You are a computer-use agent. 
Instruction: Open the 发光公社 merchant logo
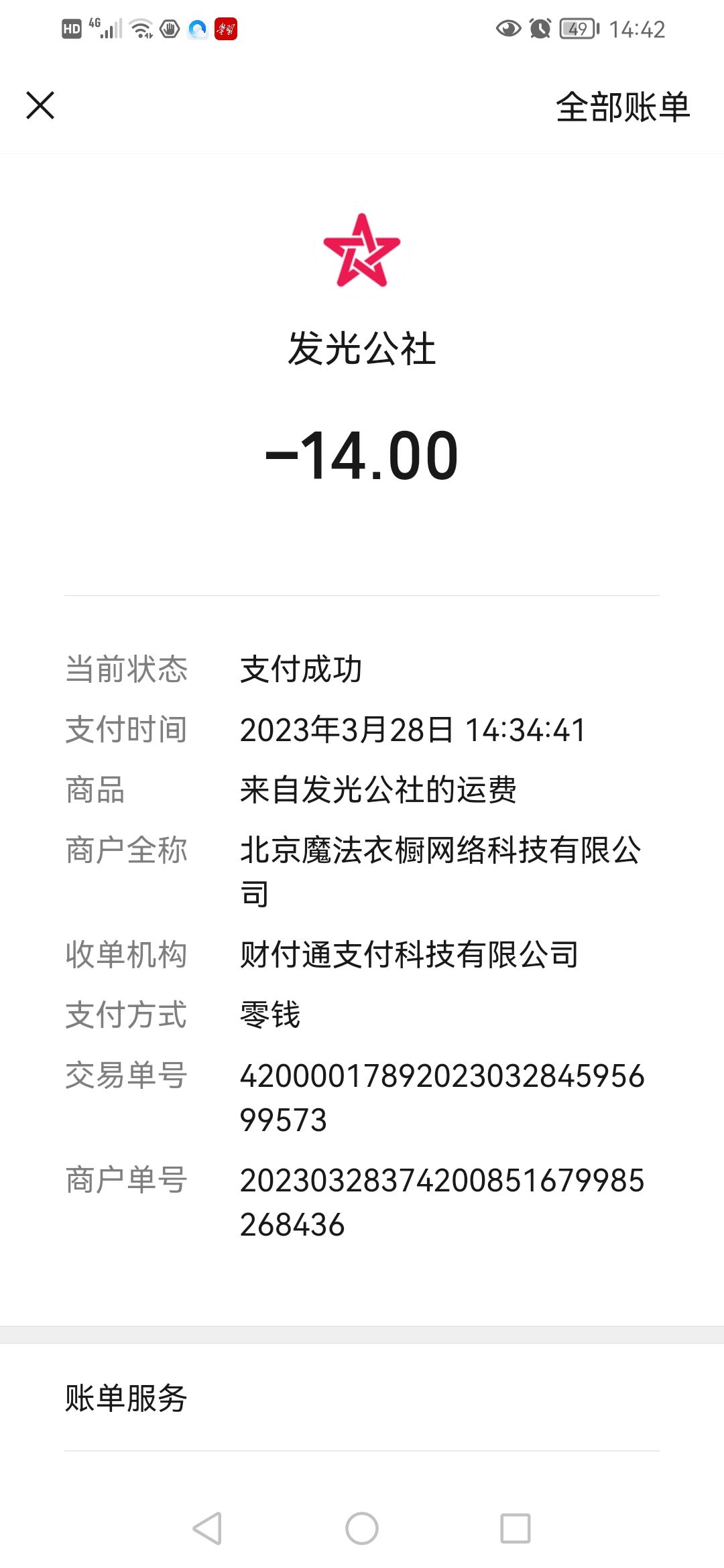(362, 251)
